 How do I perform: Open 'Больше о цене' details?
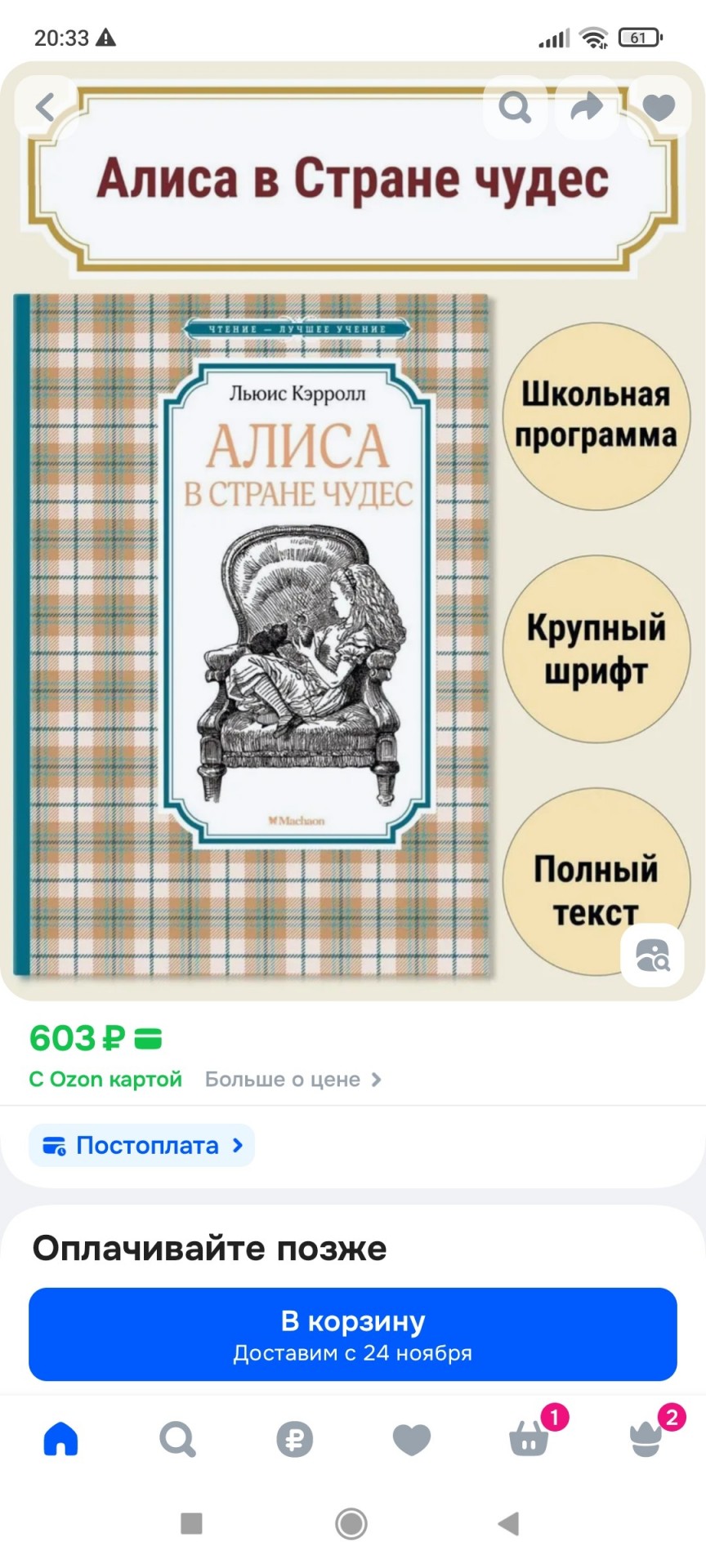[x=293, y=1080]
